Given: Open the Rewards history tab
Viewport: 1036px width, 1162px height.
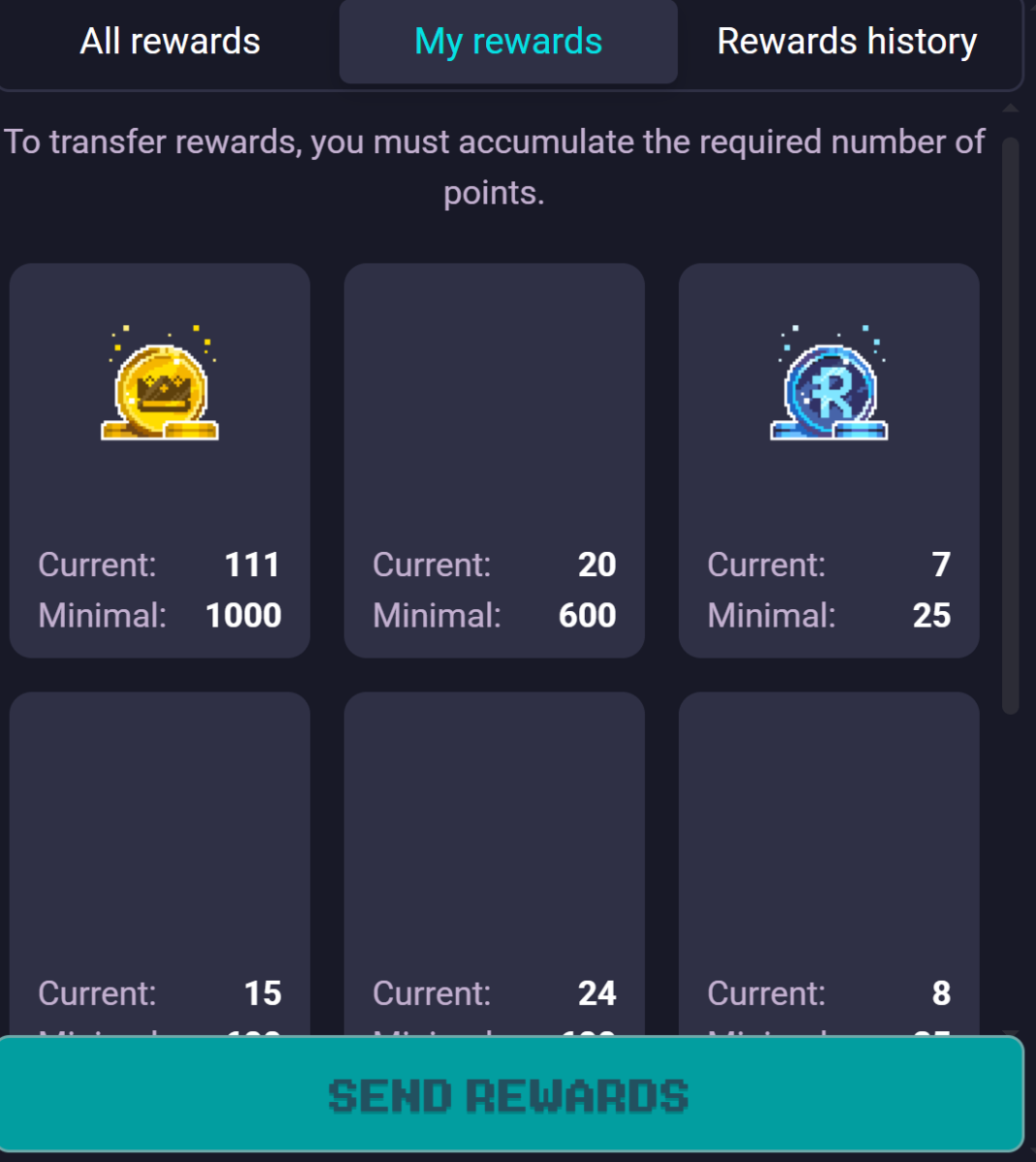Looking at the screenshot, I should [x=847, y=42].
